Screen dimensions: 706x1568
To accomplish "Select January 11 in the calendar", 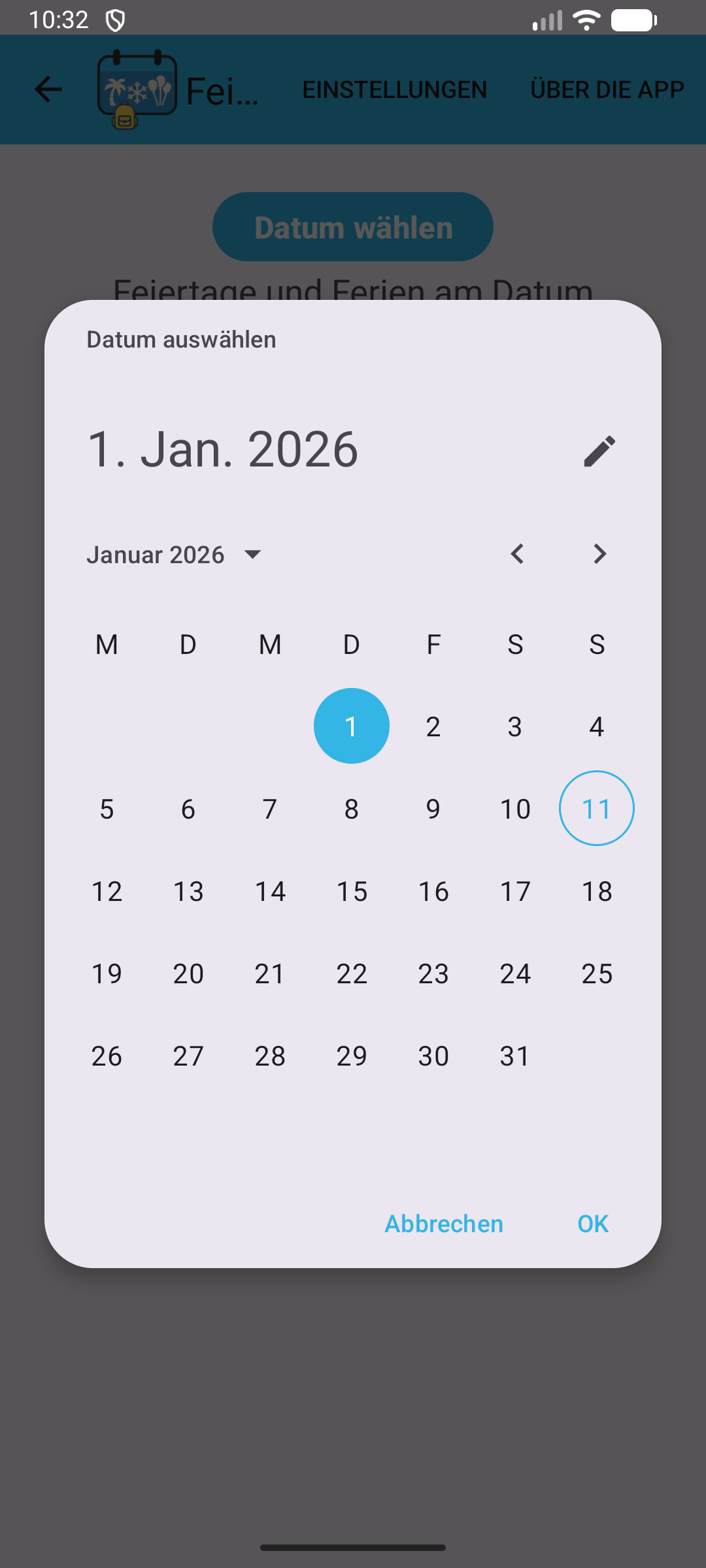I will click(x=596, y=808).
